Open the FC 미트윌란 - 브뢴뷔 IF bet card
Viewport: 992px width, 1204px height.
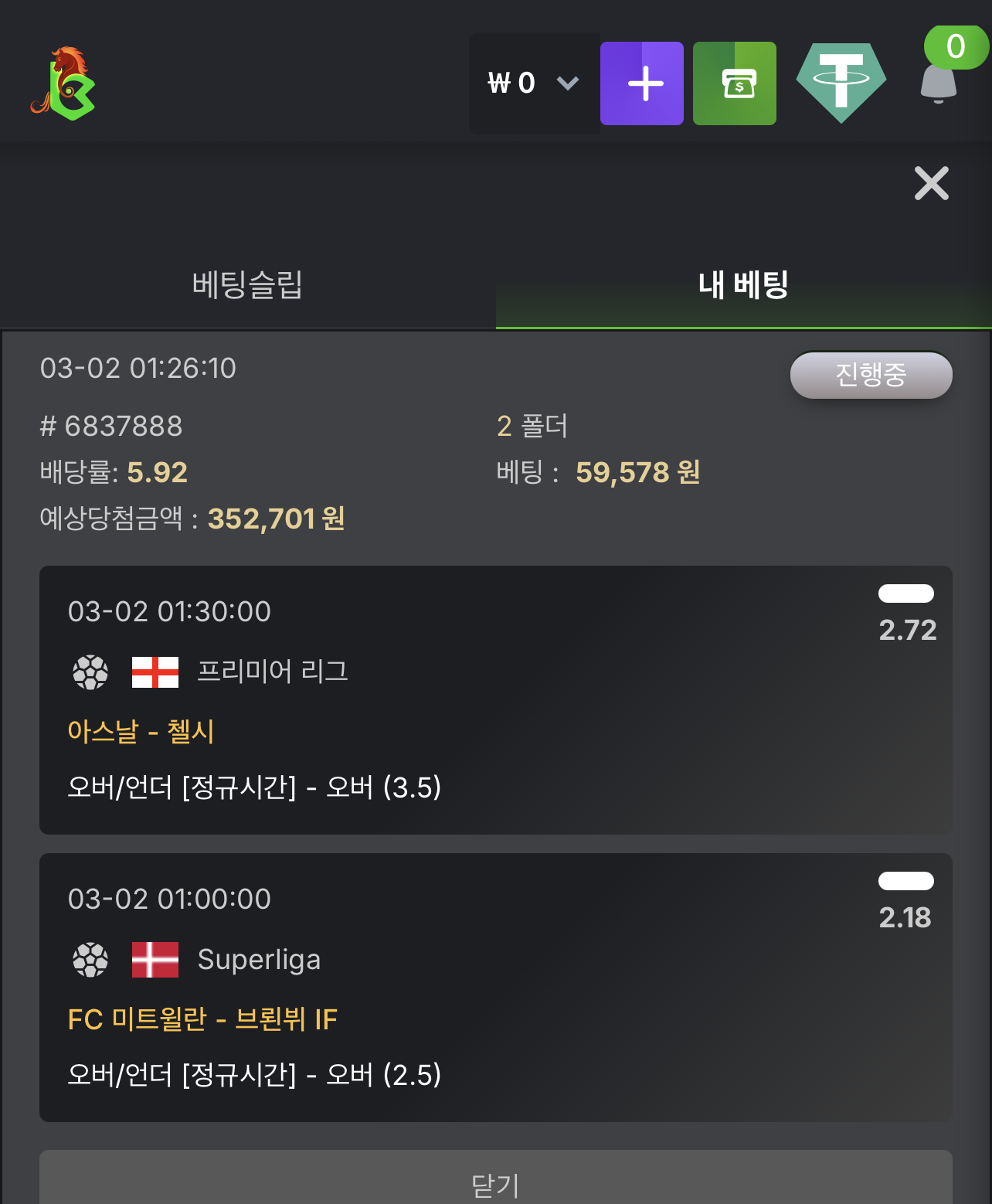click(x=494, y=988)
